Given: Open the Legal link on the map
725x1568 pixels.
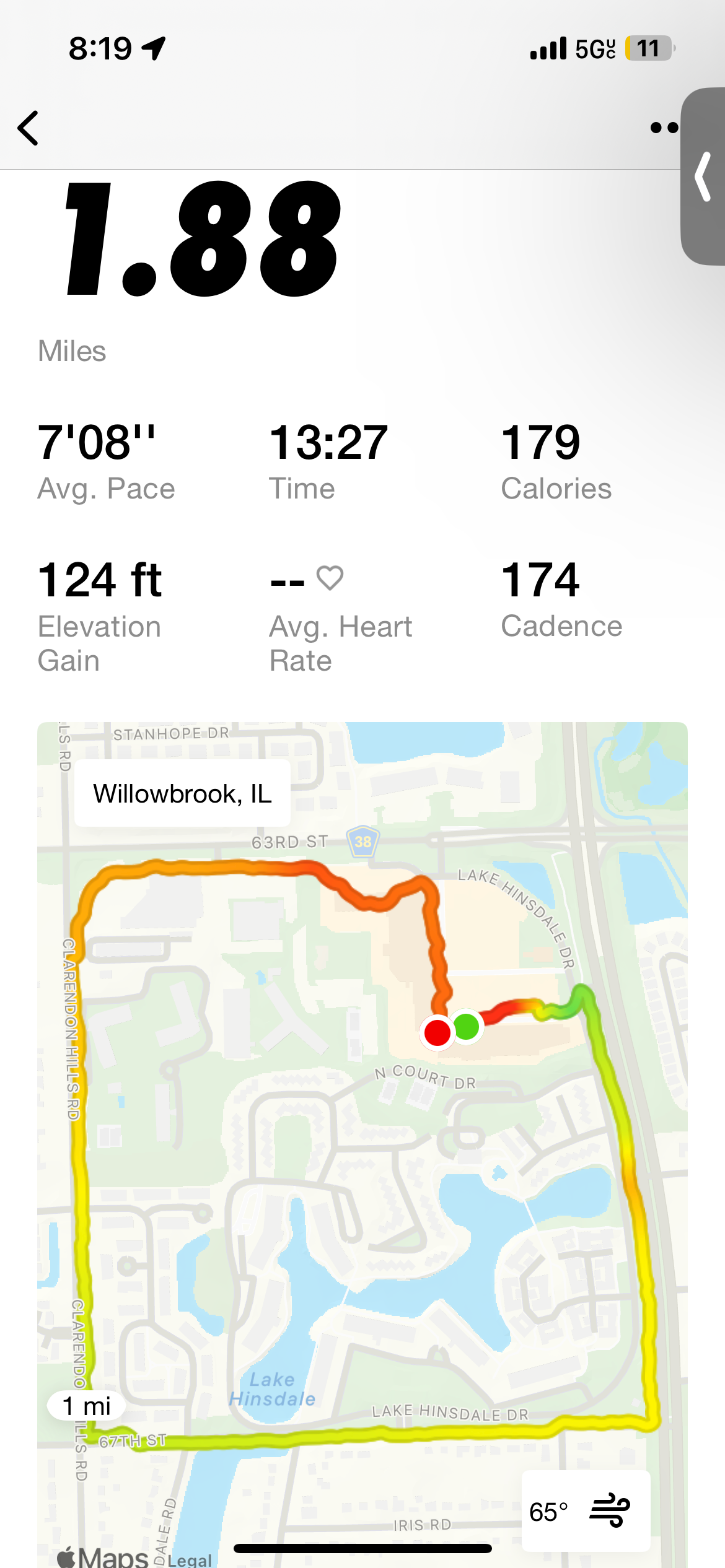Looking at the screenshot, I should tap(190, 1559).
